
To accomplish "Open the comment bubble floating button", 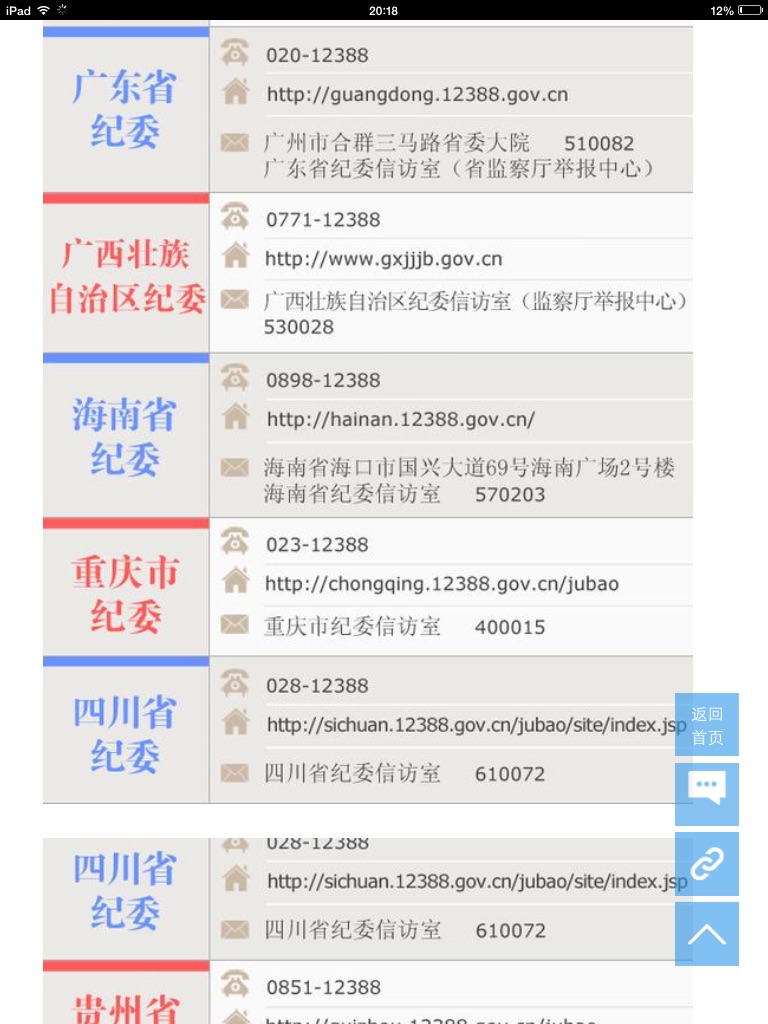I will coord(707,794).
